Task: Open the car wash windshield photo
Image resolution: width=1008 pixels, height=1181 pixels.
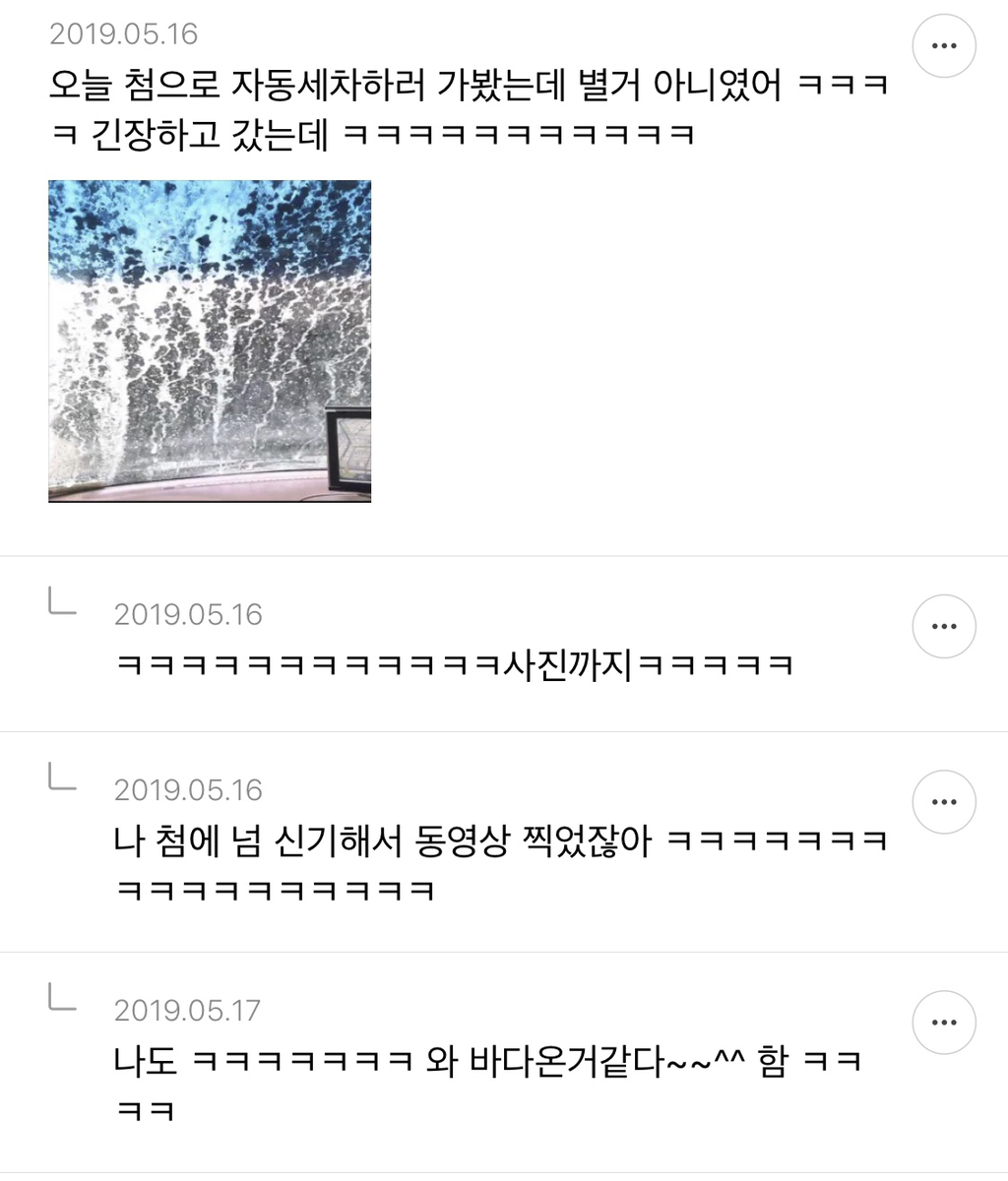Action: point(210,341)
